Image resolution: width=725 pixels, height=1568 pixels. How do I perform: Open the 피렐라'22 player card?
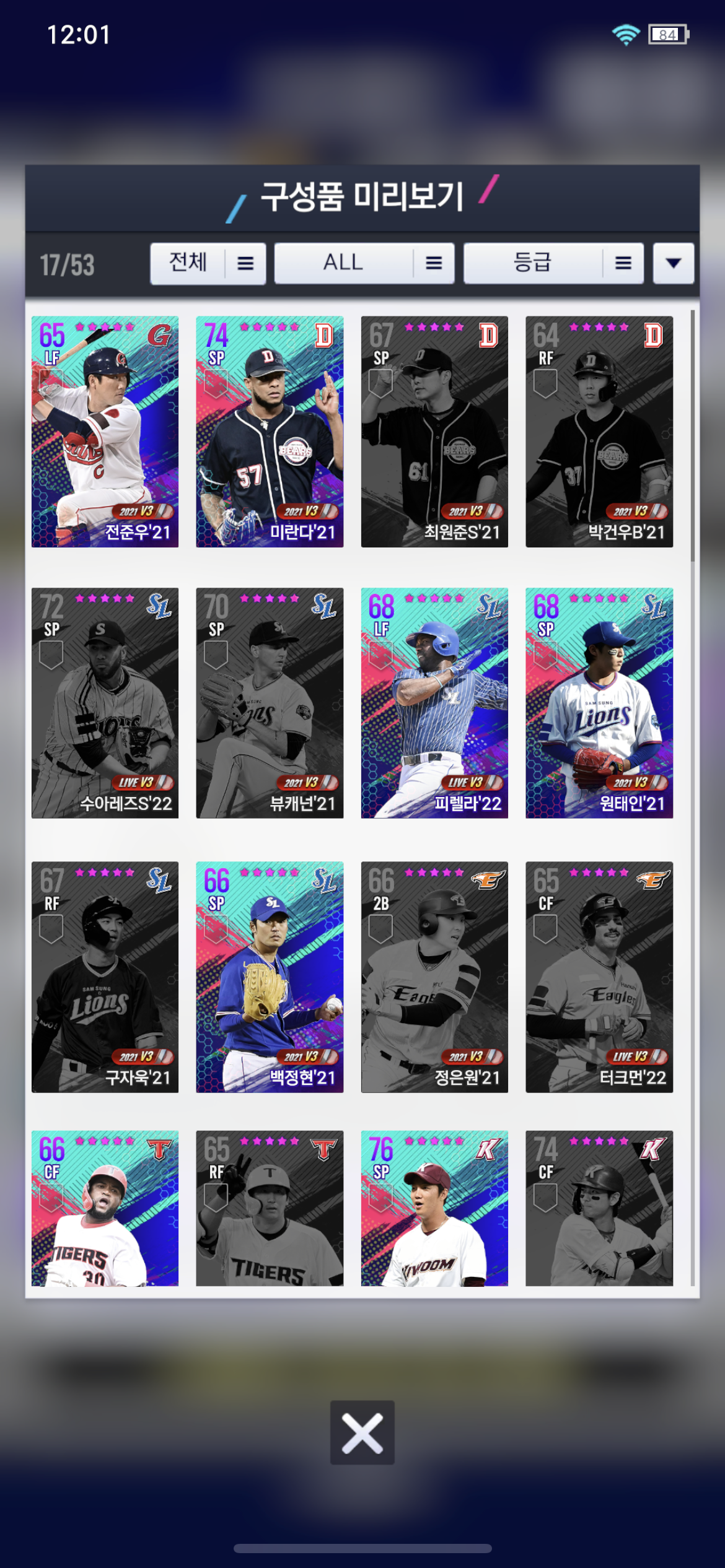click(x=434, y=703)
